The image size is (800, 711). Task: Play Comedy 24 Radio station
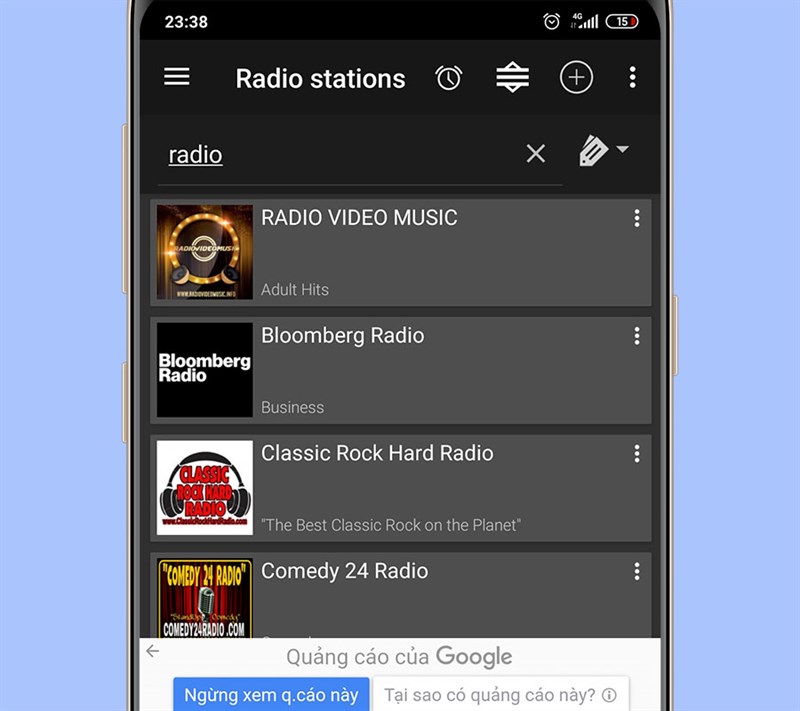[400, 595]
